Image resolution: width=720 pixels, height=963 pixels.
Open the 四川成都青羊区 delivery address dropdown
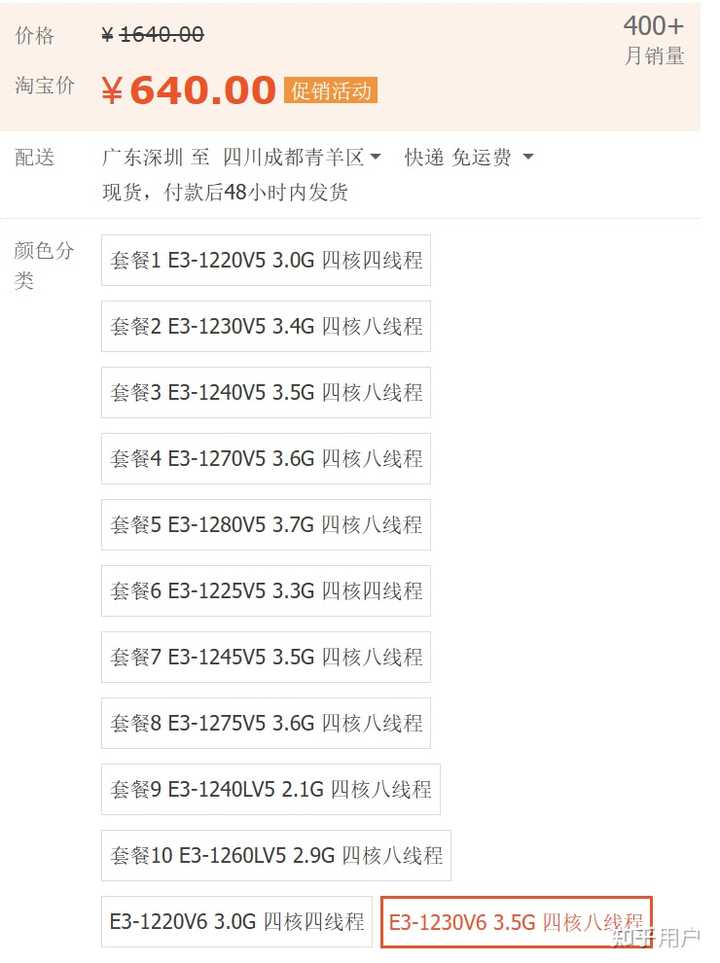coord(302,157)
